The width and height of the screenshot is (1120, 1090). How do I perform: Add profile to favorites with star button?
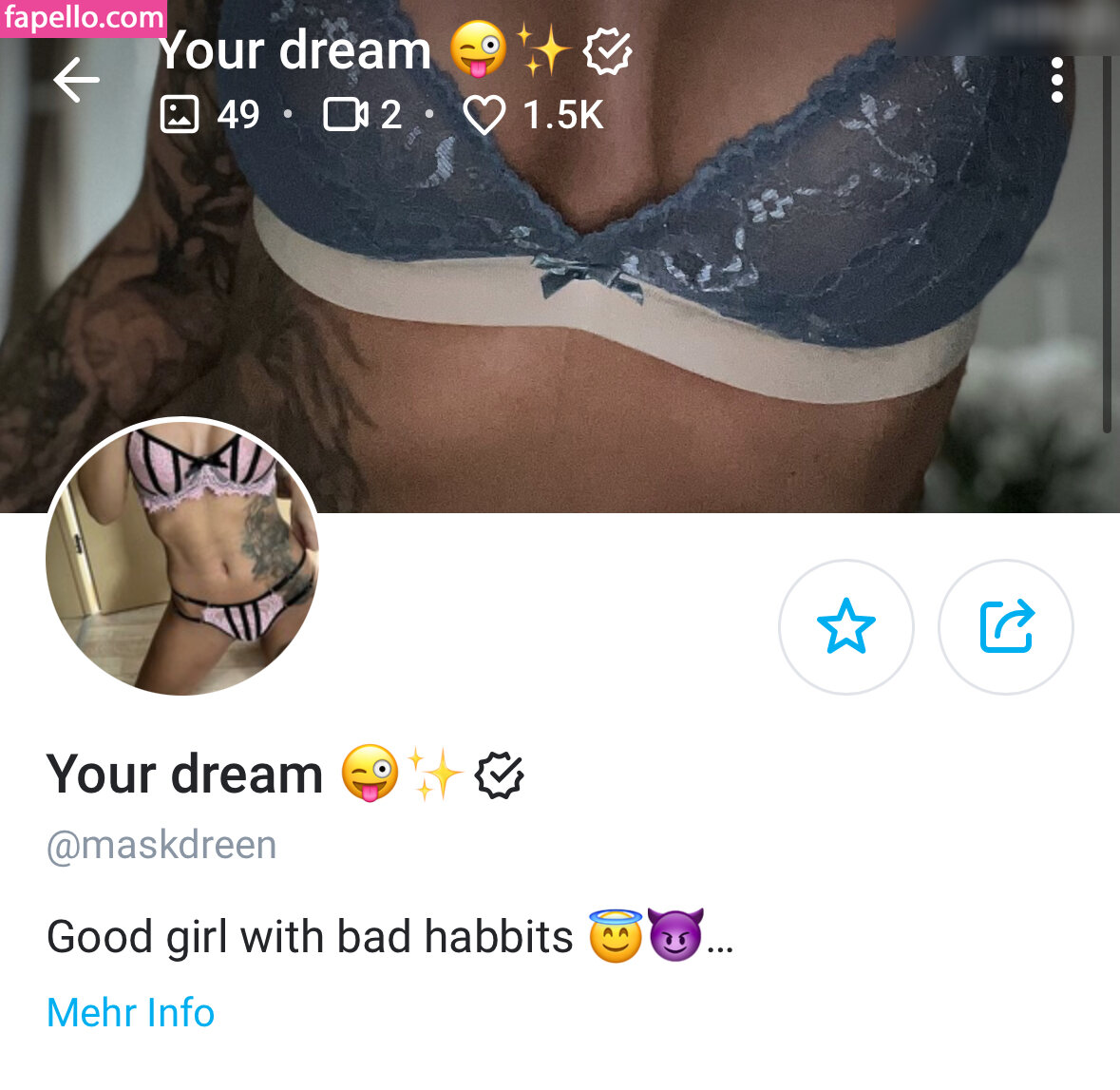click(x=845, y=627)
